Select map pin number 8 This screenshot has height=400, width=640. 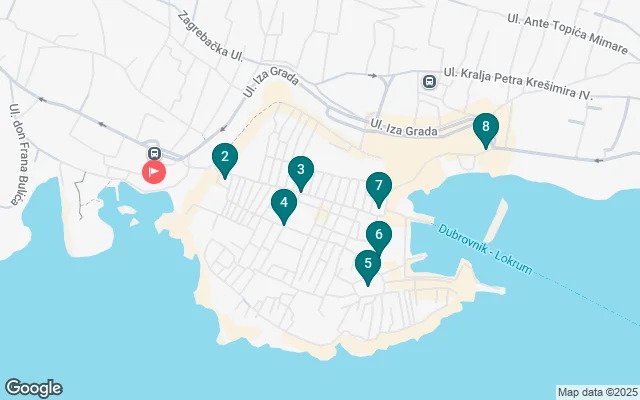tap(485, 127)
